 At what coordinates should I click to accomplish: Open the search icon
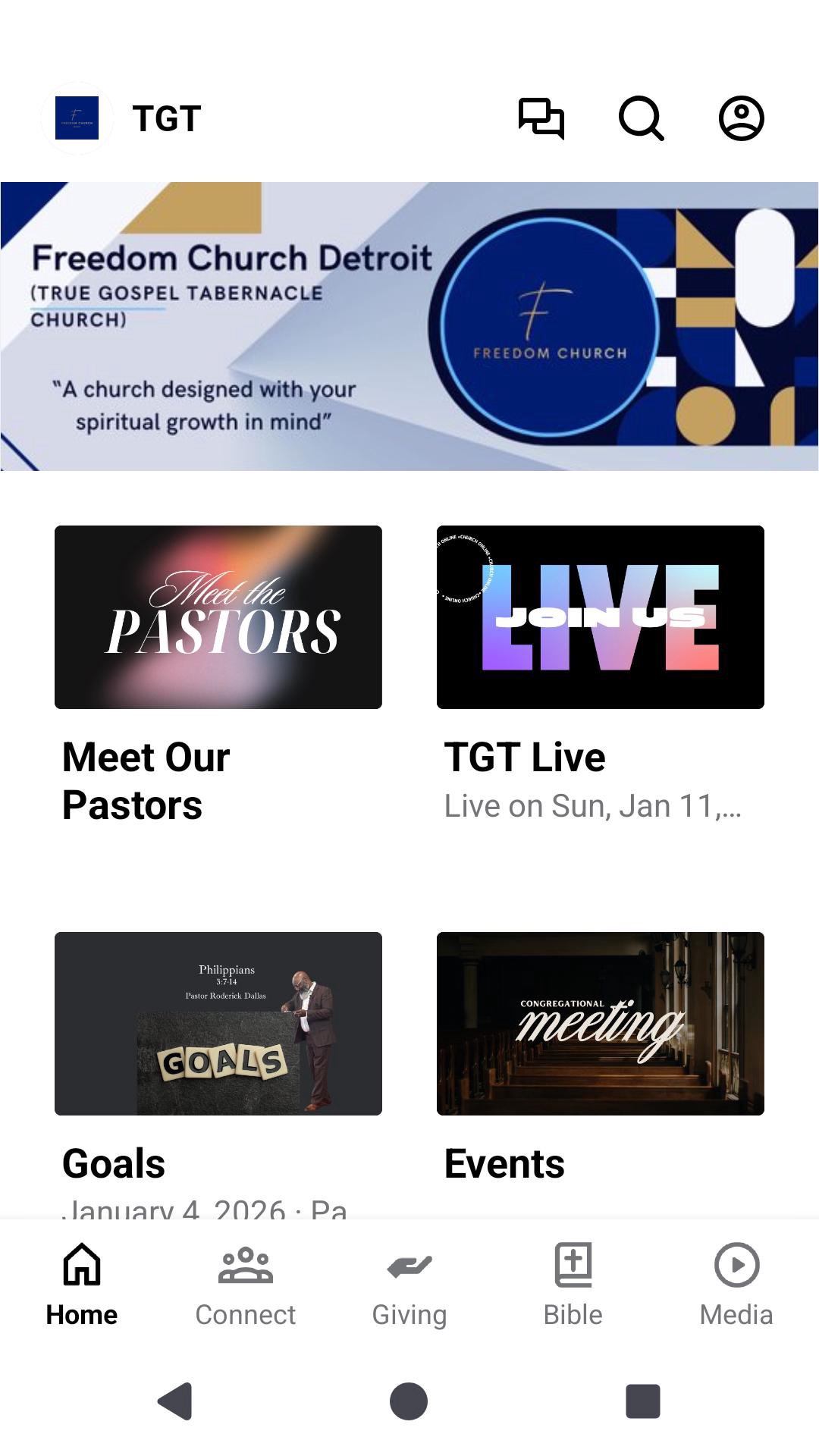coord(642,118)
